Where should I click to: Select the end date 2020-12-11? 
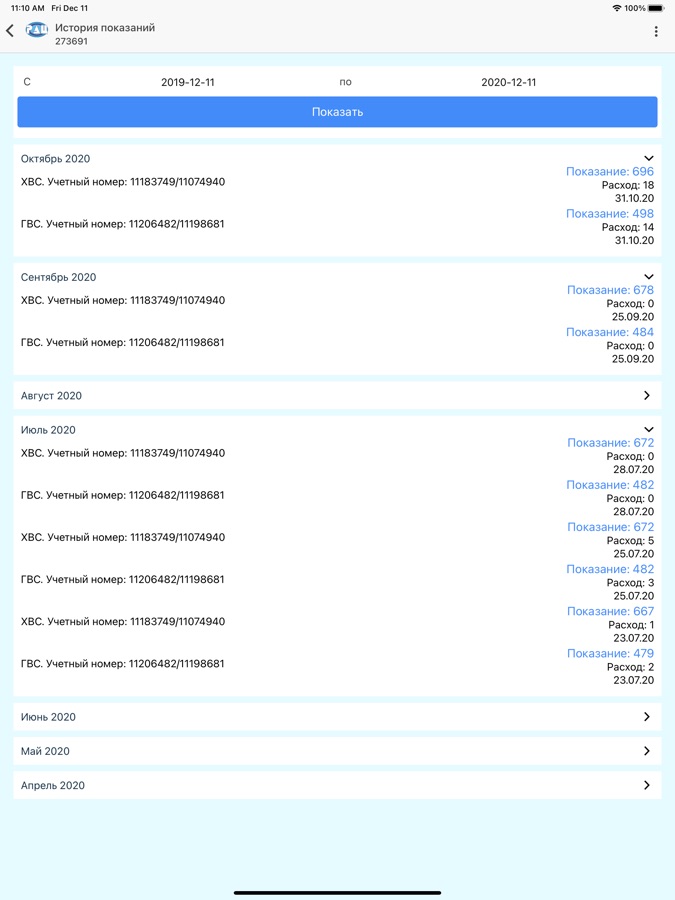tap(508, 82)
